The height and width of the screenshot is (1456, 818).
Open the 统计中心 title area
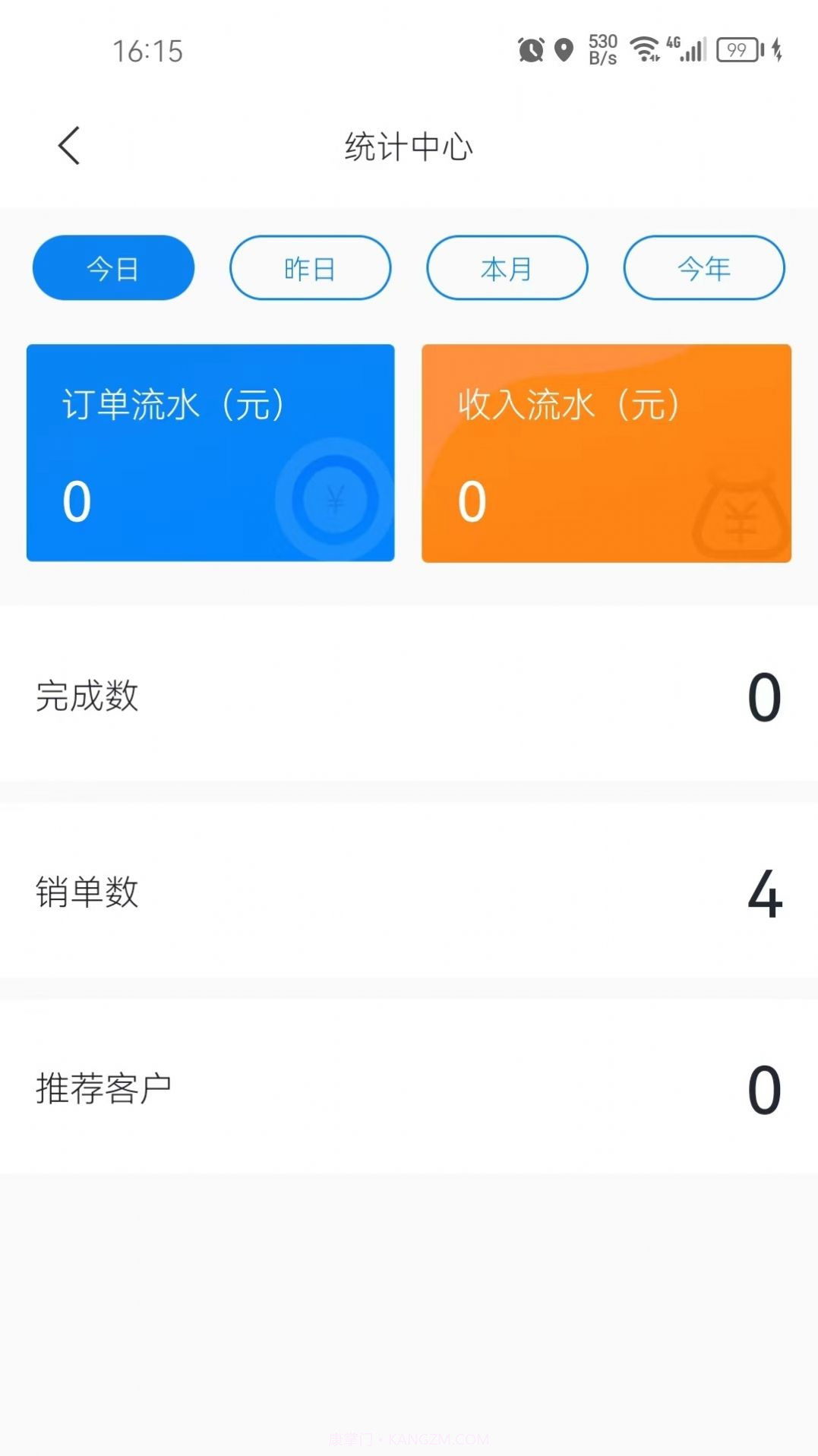409,147
